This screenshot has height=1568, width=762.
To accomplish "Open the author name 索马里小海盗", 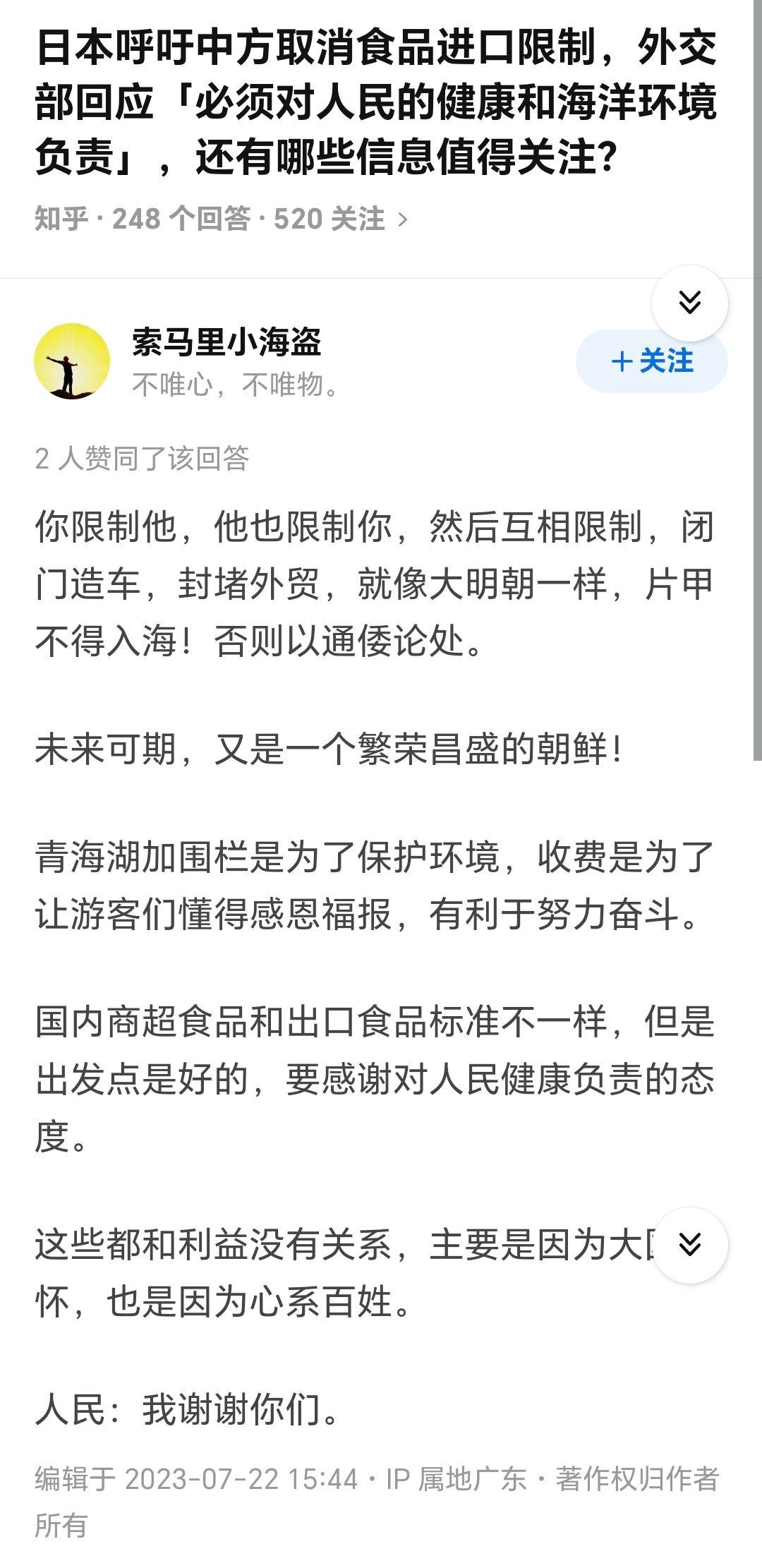I will (x=226, y=342).
